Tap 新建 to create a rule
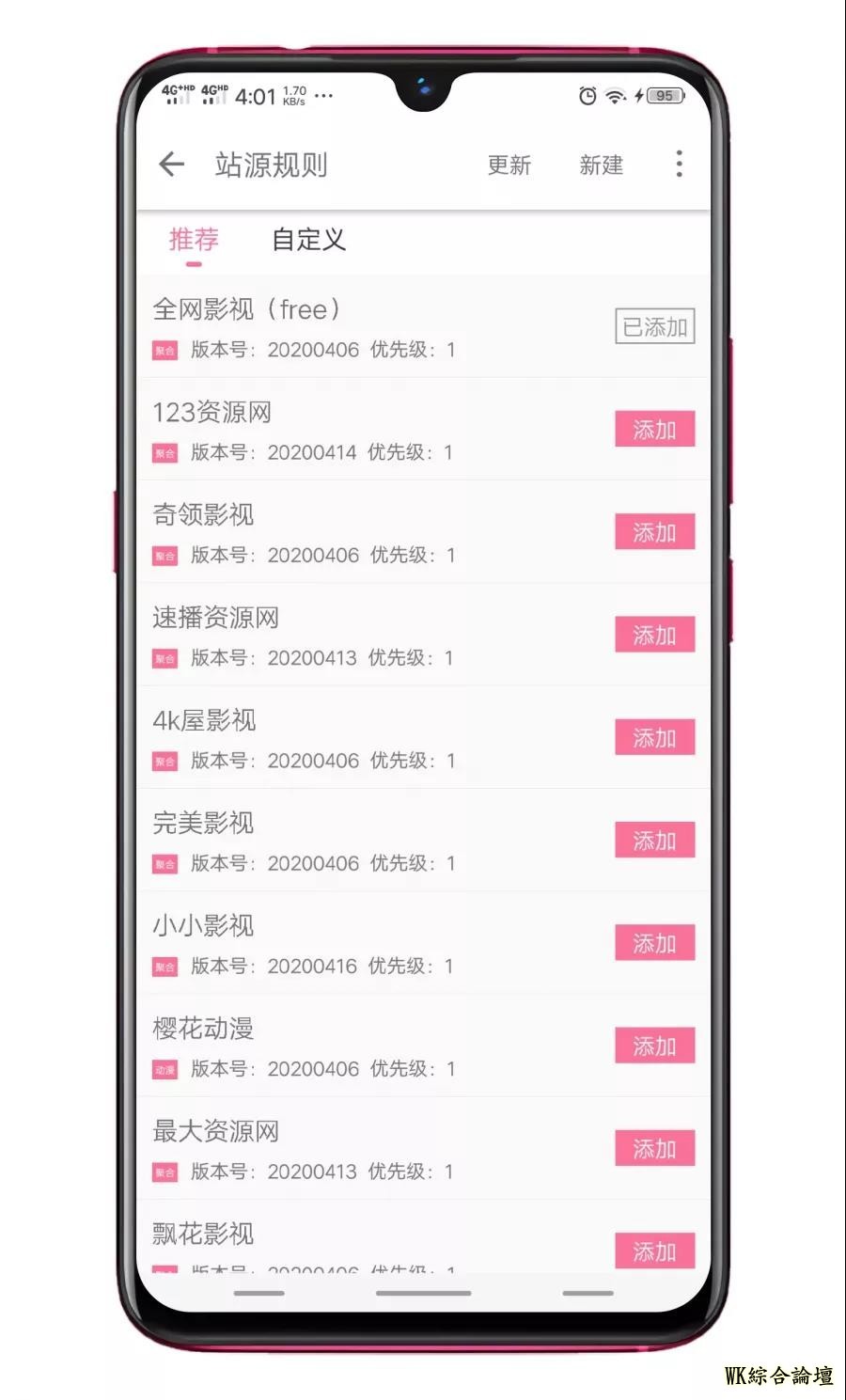 (x=601, y=165)
